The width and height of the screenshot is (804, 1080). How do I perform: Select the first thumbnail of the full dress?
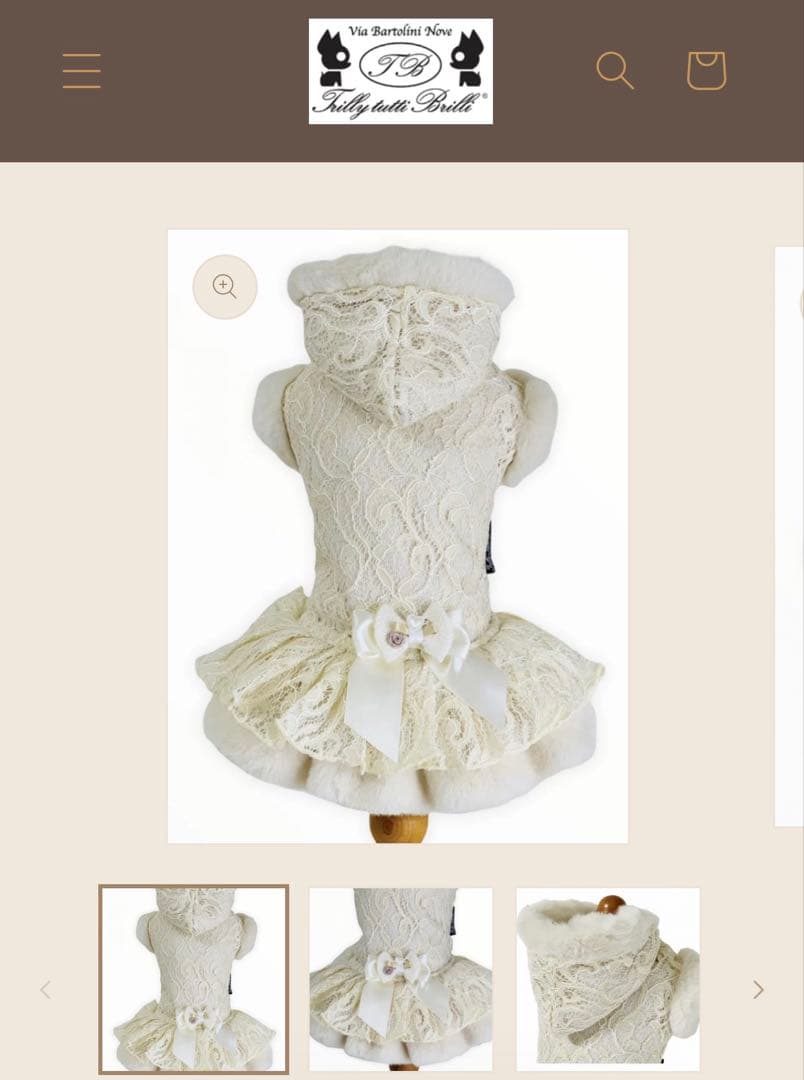tap(194, 979)
